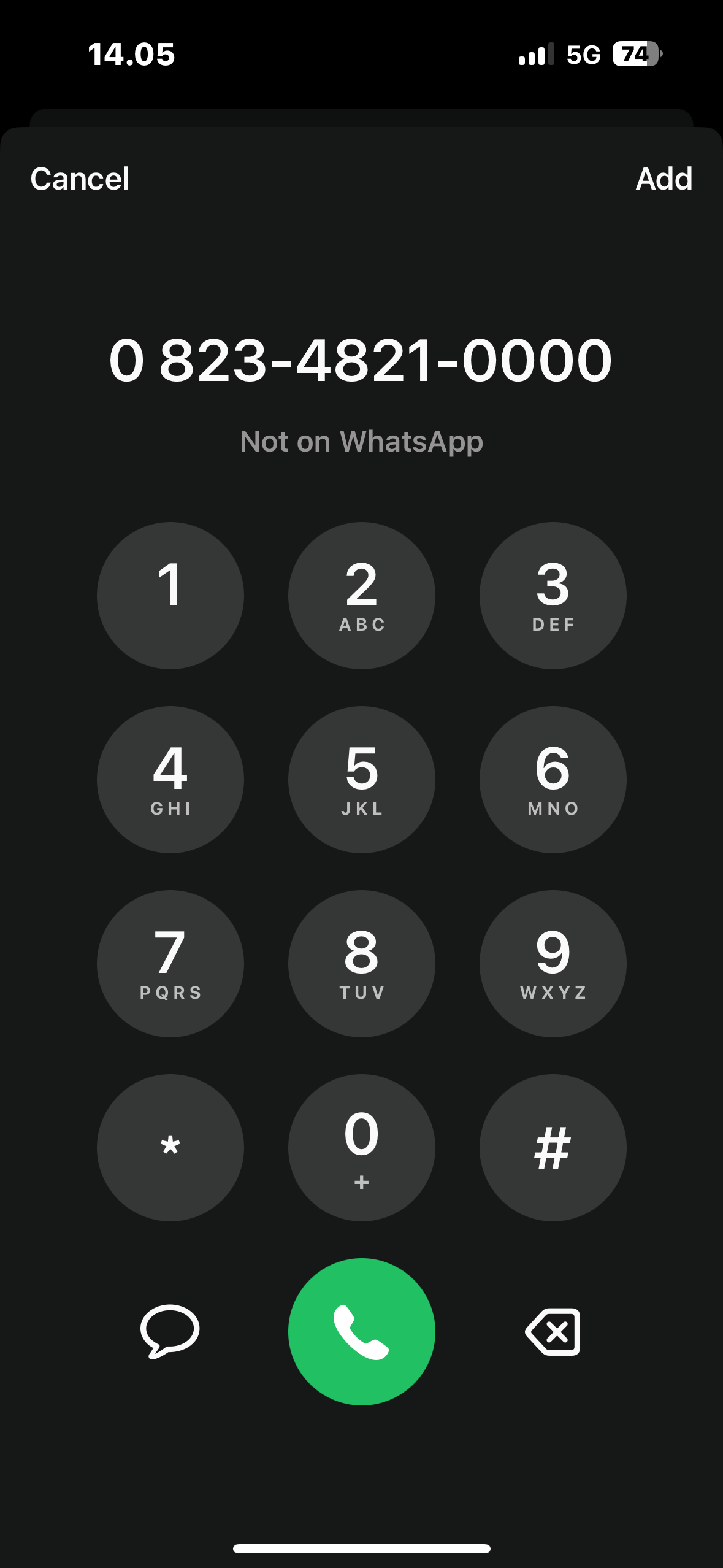Screen dimensions: 723x1568
Task: Enter the number 5 key
Action: 362,779
